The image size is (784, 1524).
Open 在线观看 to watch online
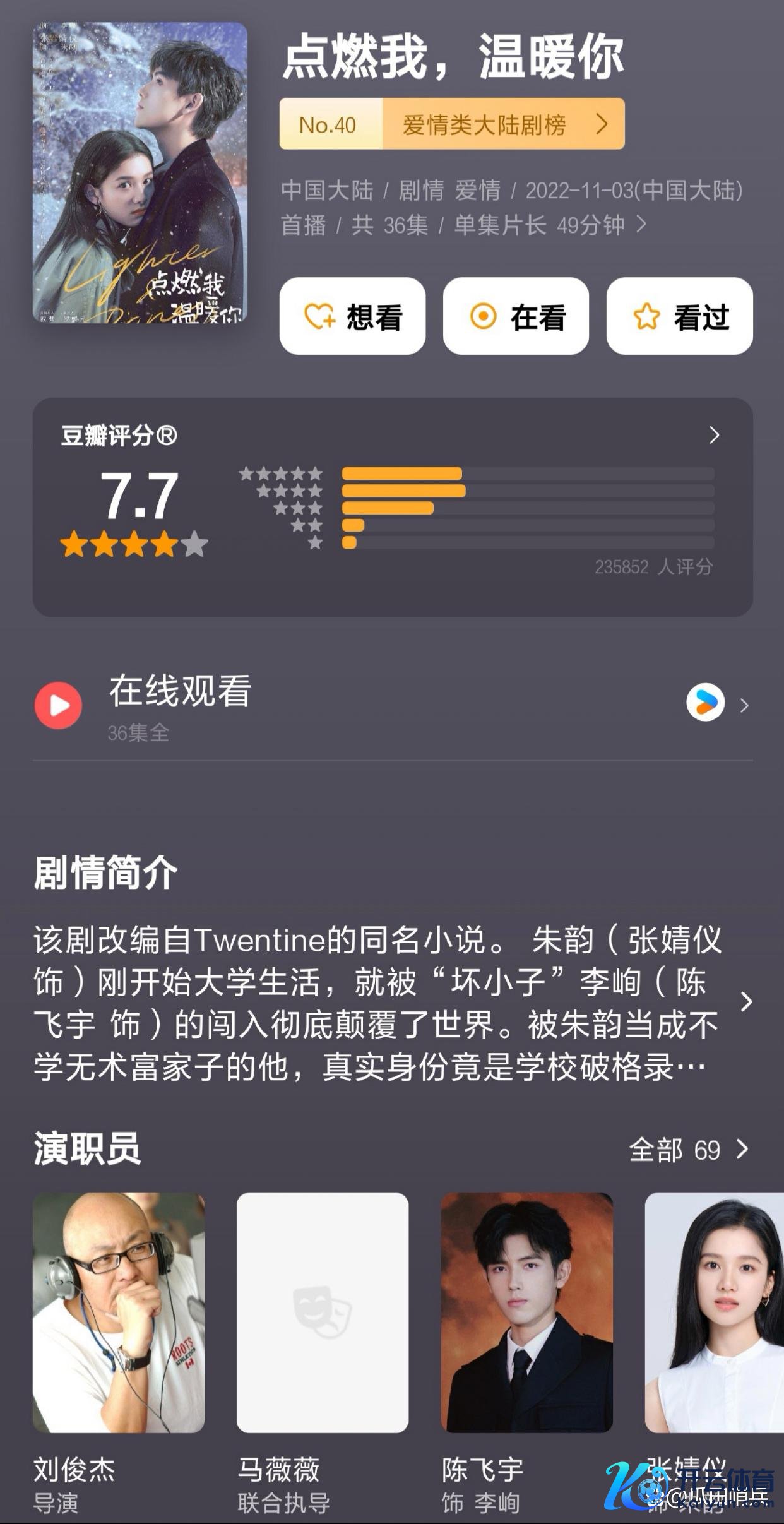[391, 705]
